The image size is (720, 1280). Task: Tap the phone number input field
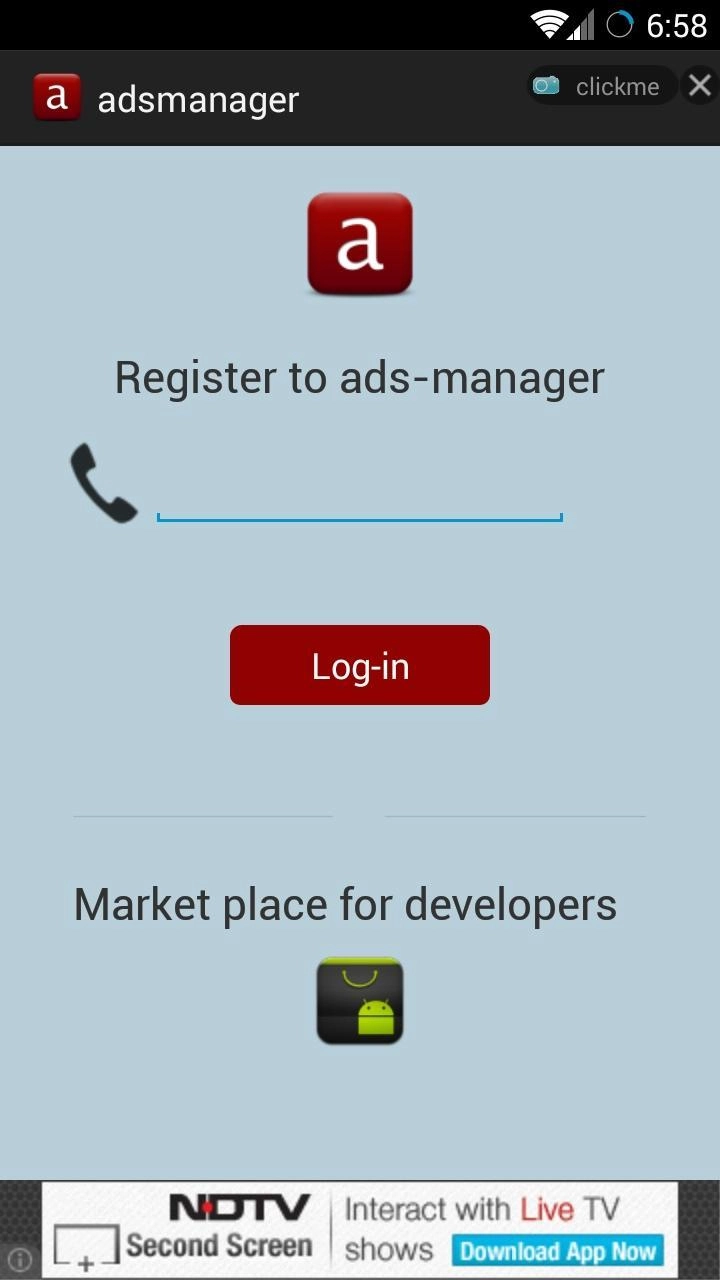pos(360,495)
